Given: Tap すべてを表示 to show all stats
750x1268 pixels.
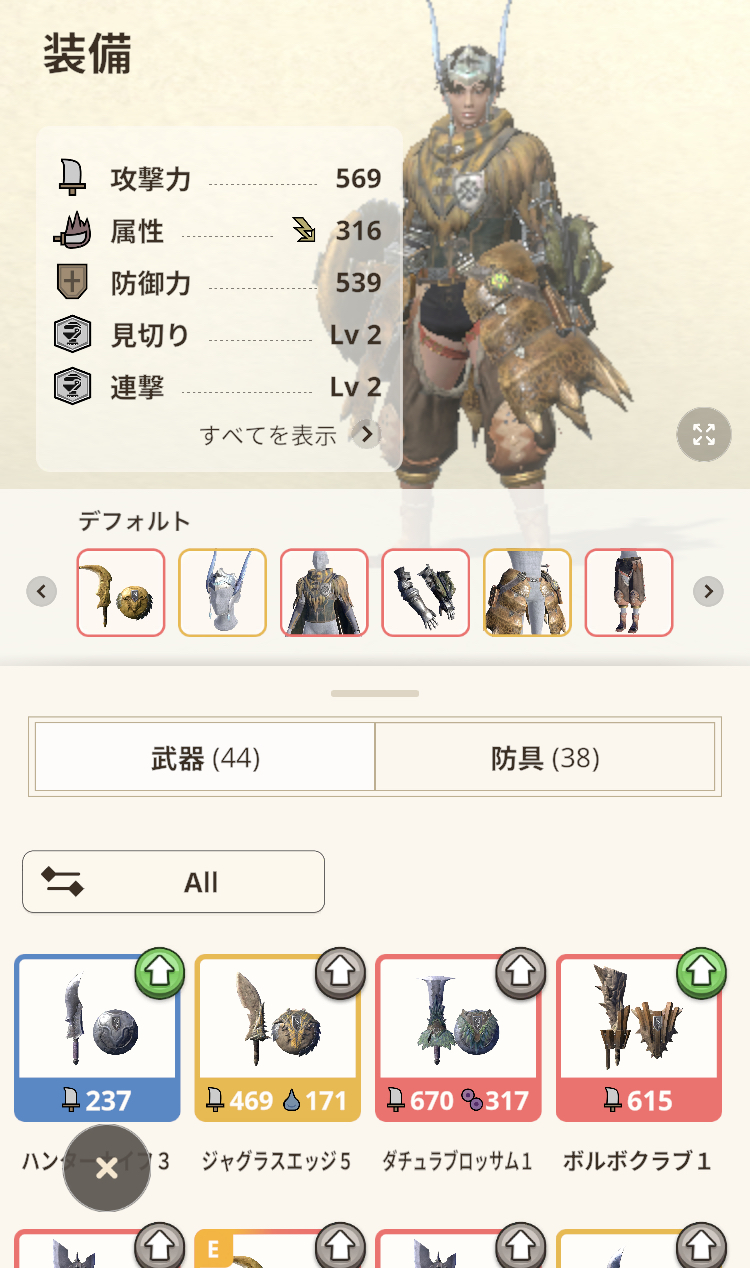Looking at the screenshot, I should tap(288, 435).
